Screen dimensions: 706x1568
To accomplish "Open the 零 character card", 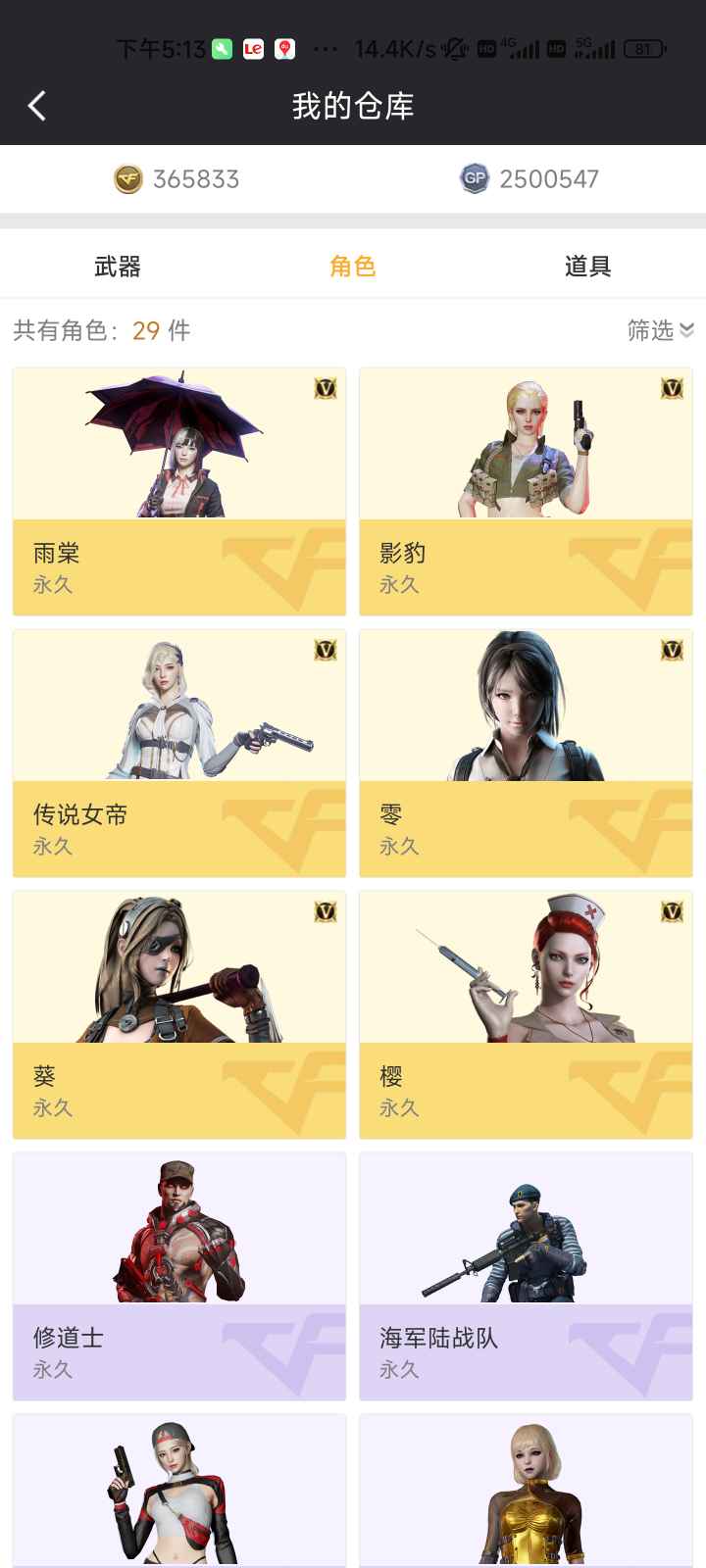I will coord(527,754).
